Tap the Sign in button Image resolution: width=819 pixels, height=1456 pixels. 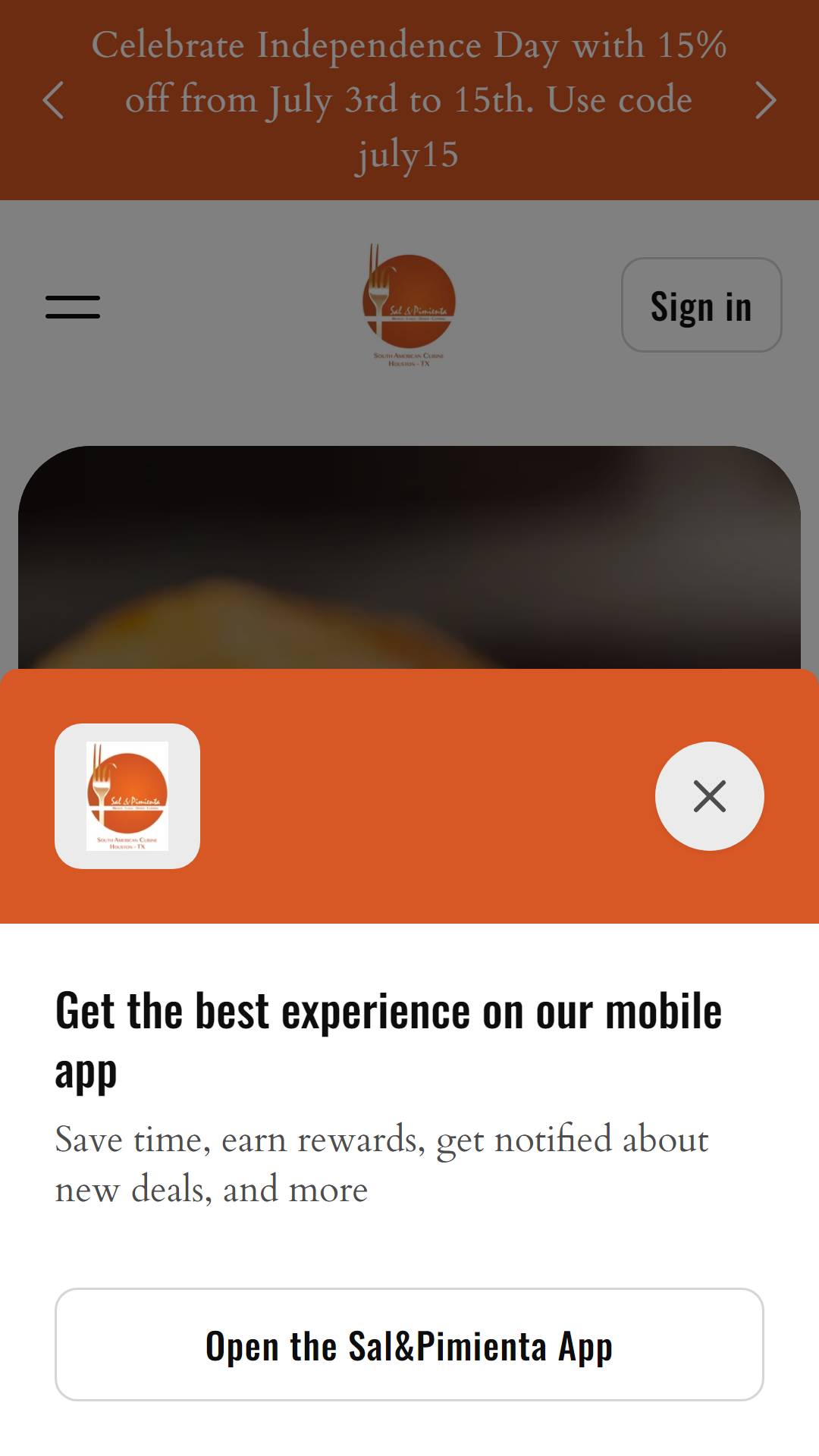click(701, 305)
